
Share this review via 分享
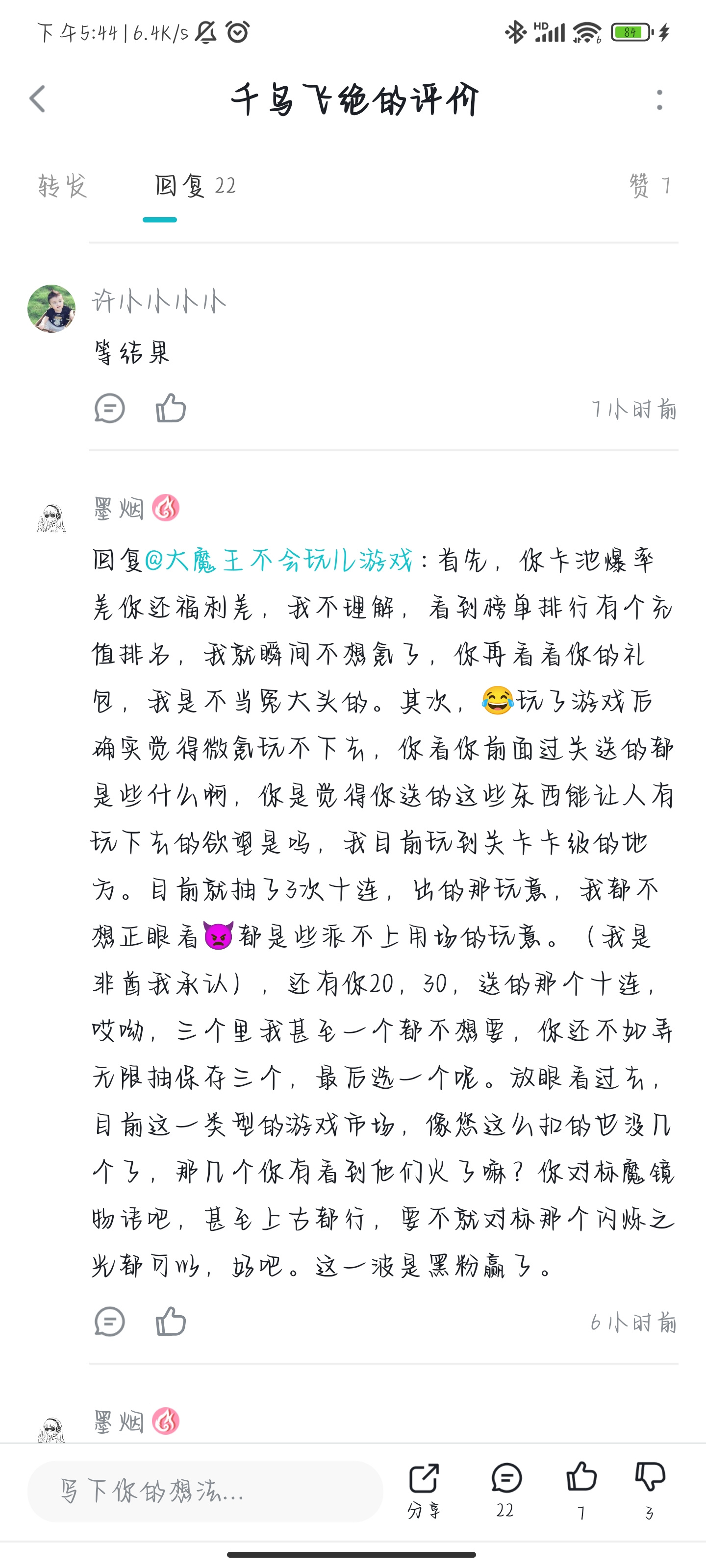[424, 1490]
